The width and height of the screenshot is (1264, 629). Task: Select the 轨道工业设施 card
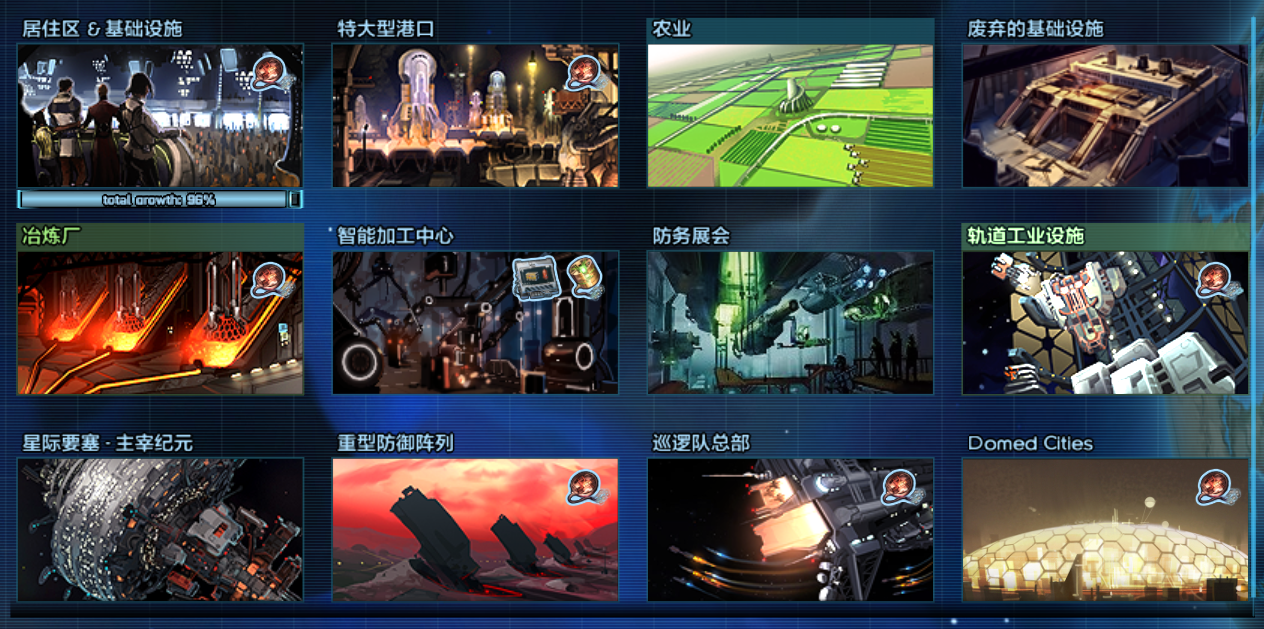point(1105,322)
